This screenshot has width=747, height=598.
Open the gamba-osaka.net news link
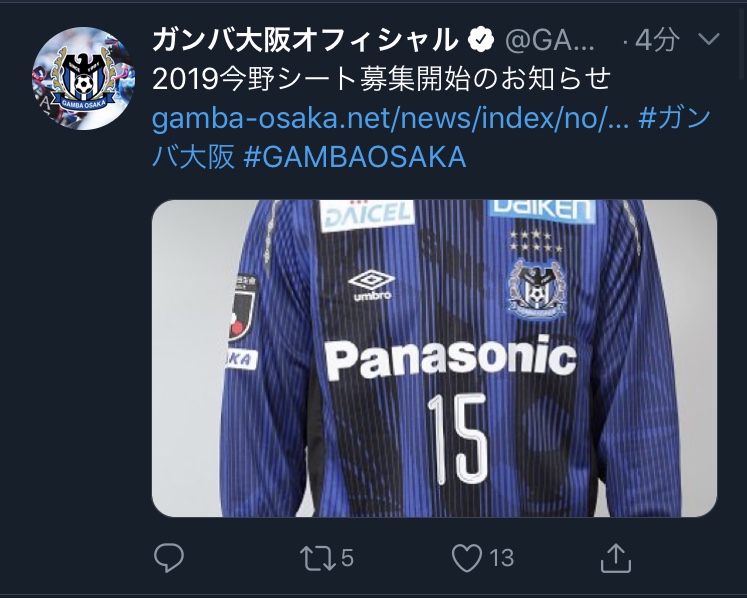pyautogui.click(x=390, y=118)
